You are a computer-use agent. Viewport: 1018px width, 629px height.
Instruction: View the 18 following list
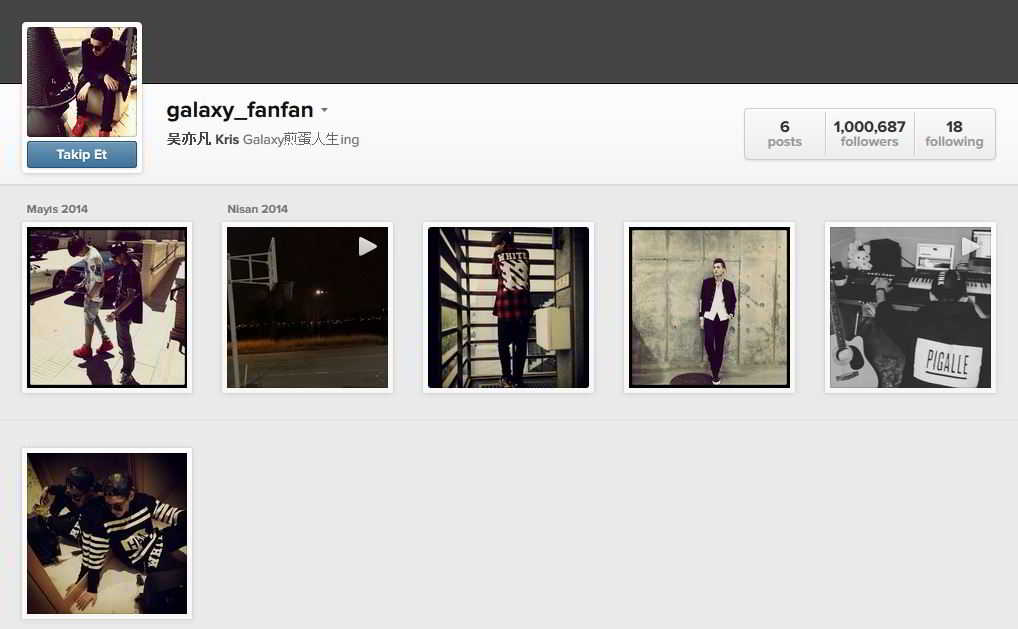click(953, 134)
